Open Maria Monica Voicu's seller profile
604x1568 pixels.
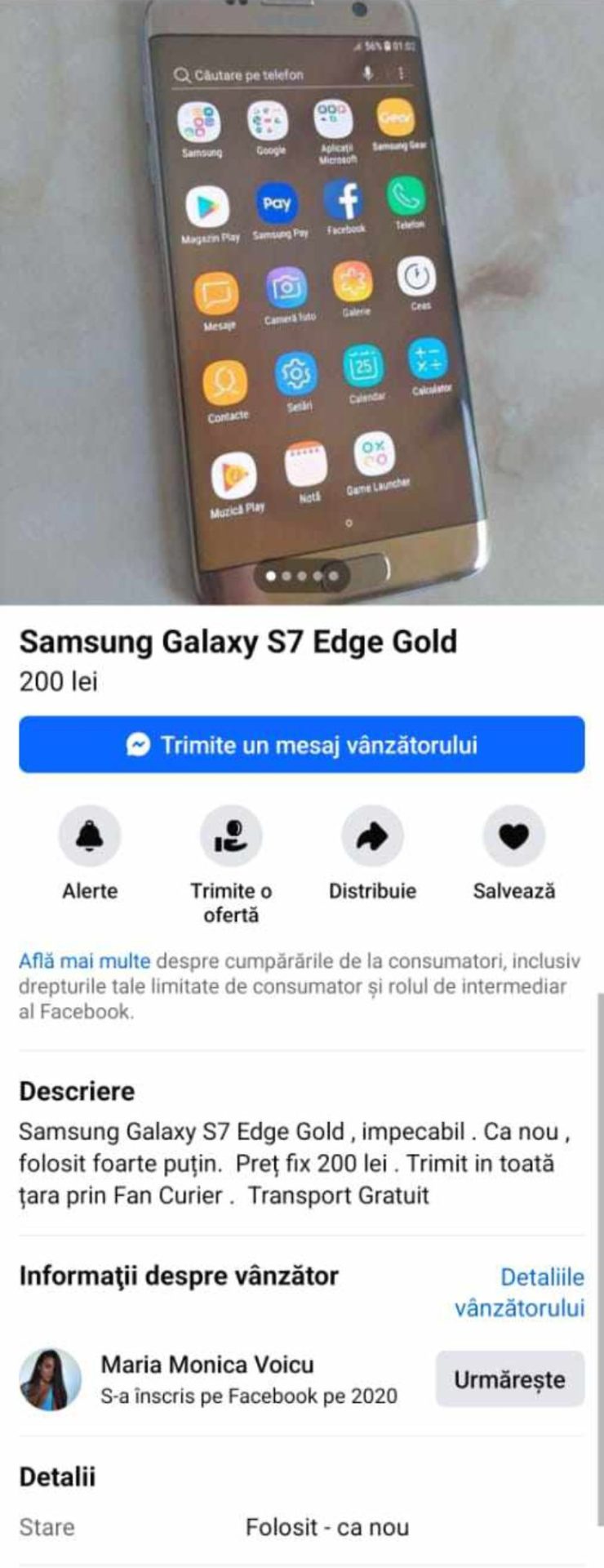207,1364
